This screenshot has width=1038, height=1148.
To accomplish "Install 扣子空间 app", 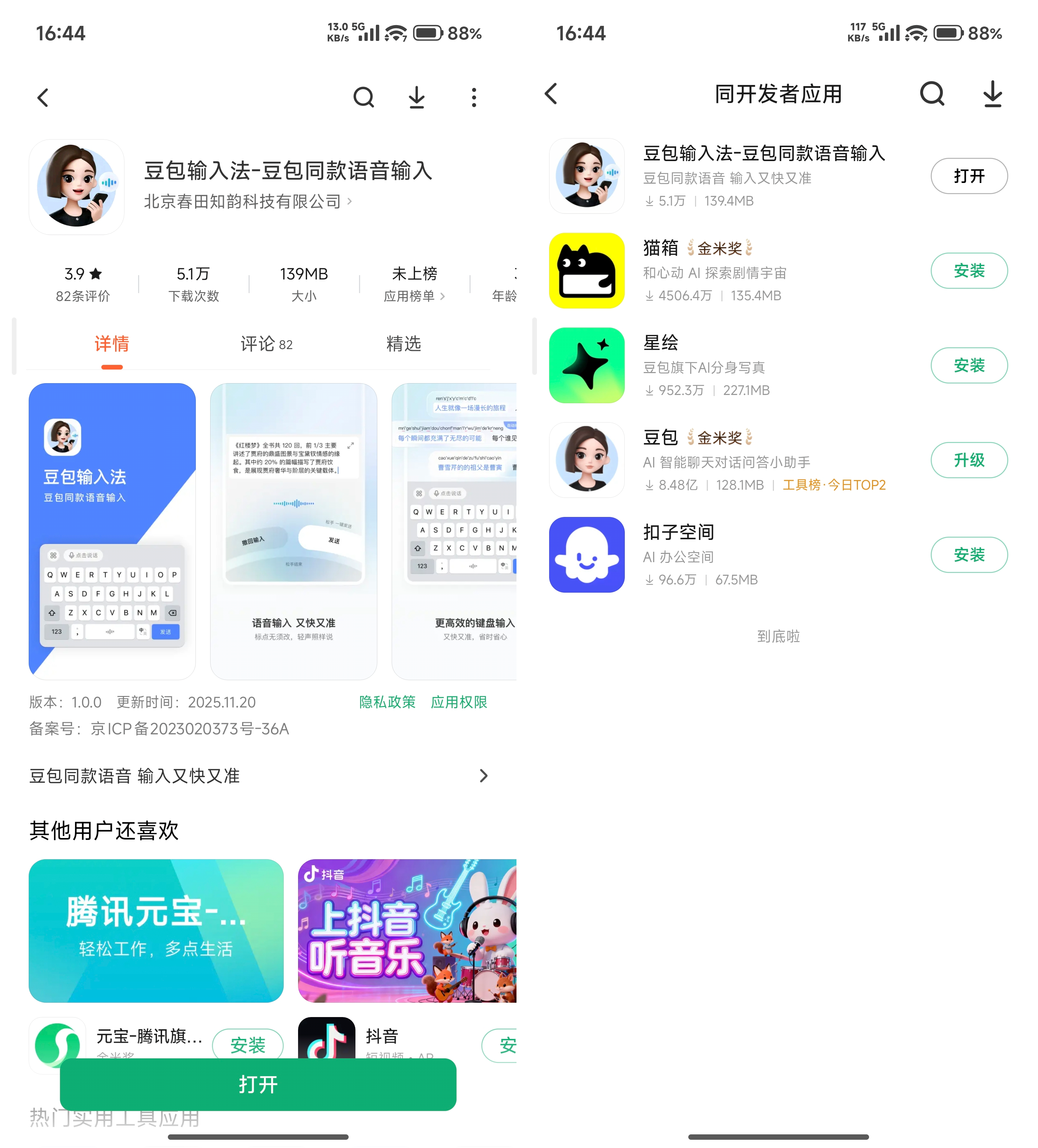I will point(968,555).
